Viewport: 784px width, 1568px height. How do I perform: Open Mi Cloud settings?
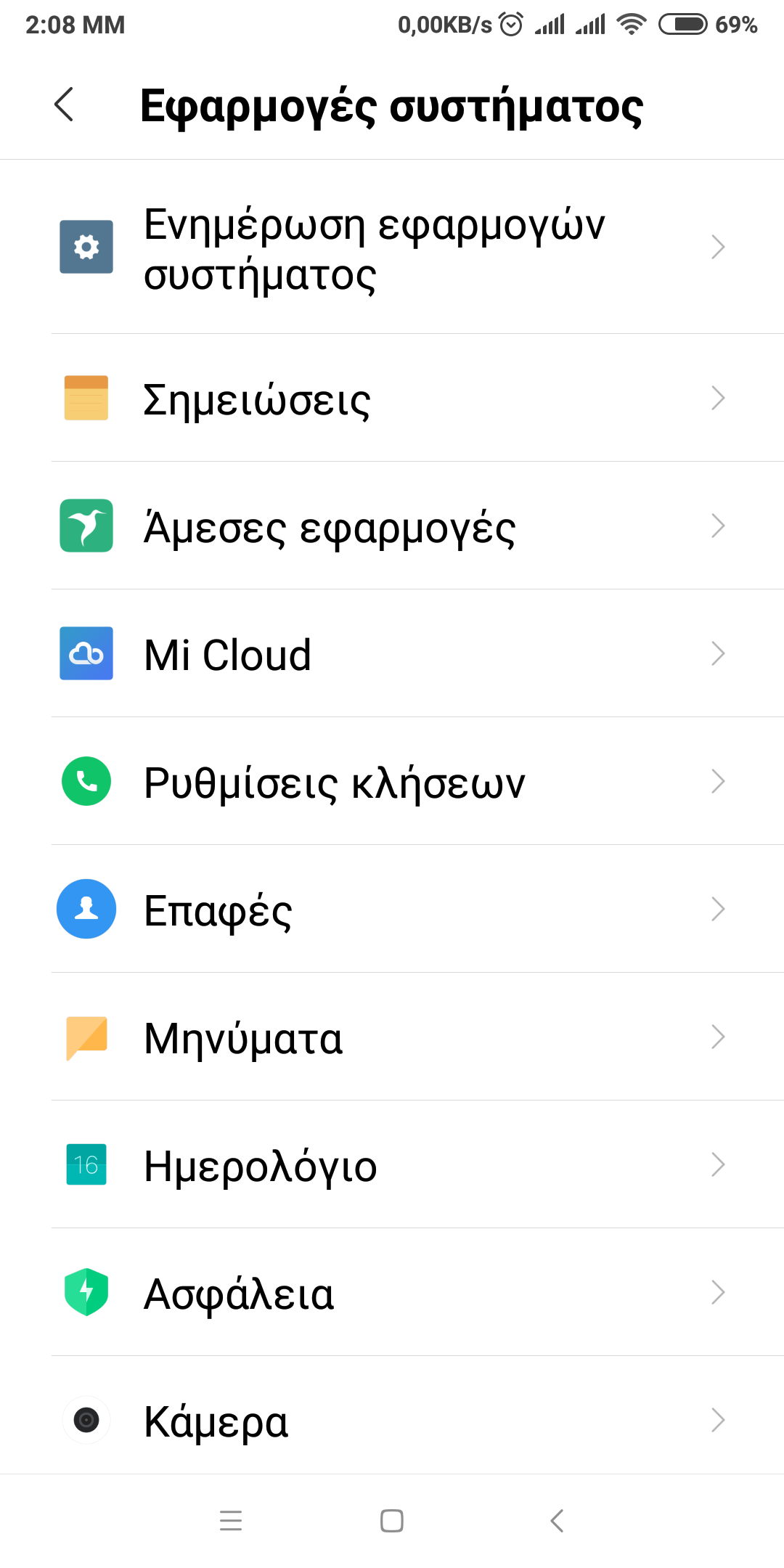(x=392, y=654)
